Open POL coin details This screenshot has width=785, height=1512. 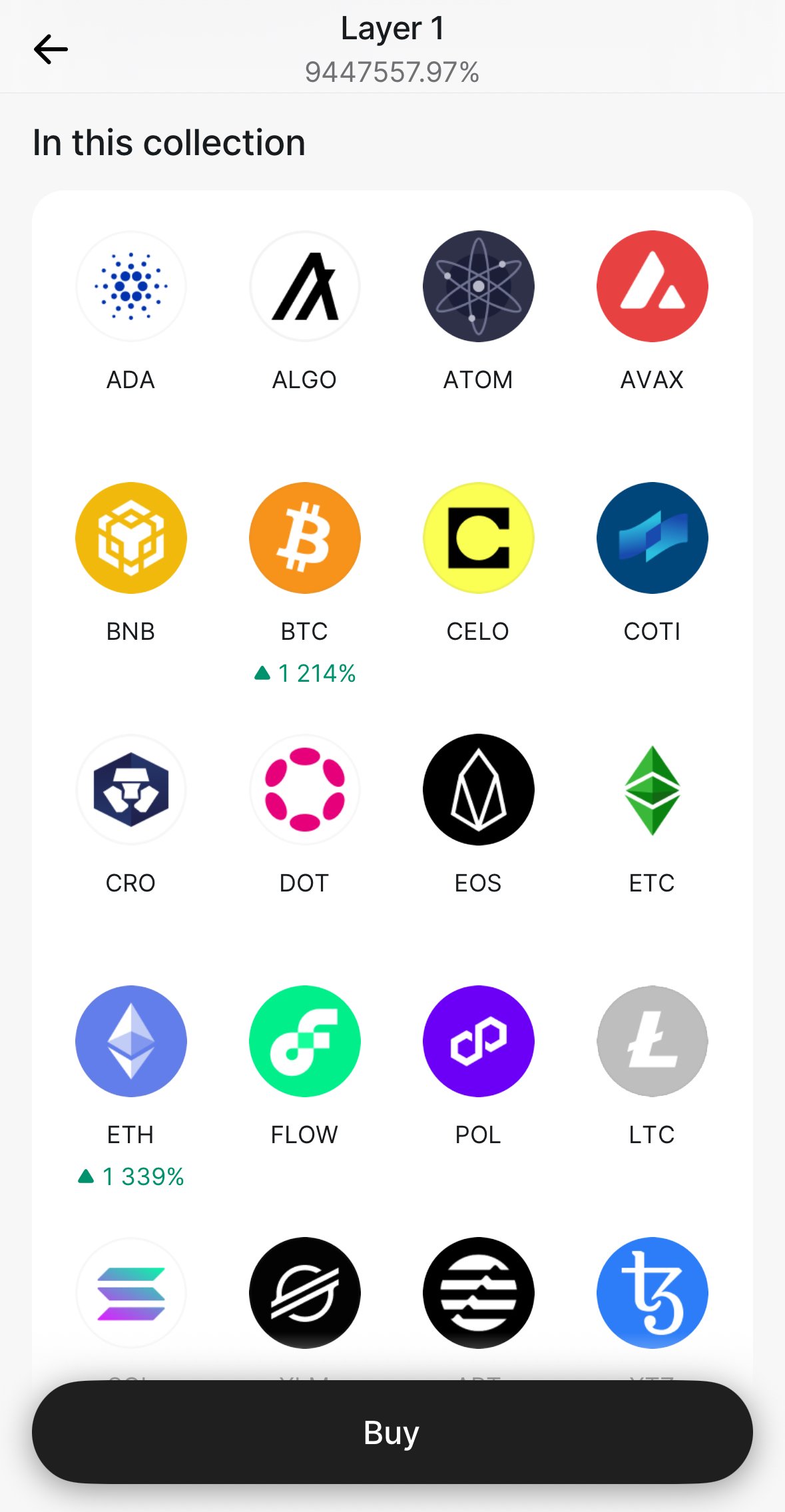478,1041
